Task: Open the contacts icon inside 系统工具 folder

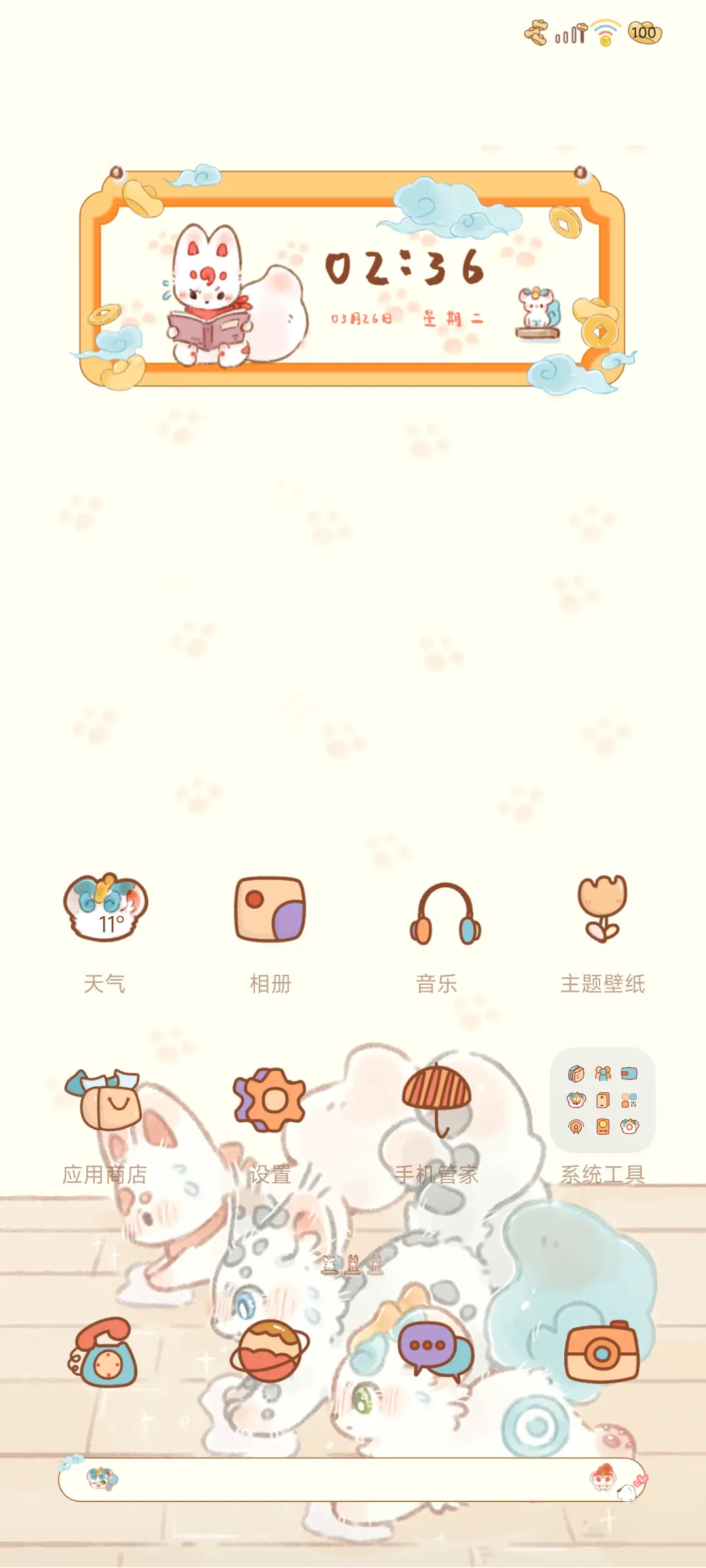Action: 602,1073
